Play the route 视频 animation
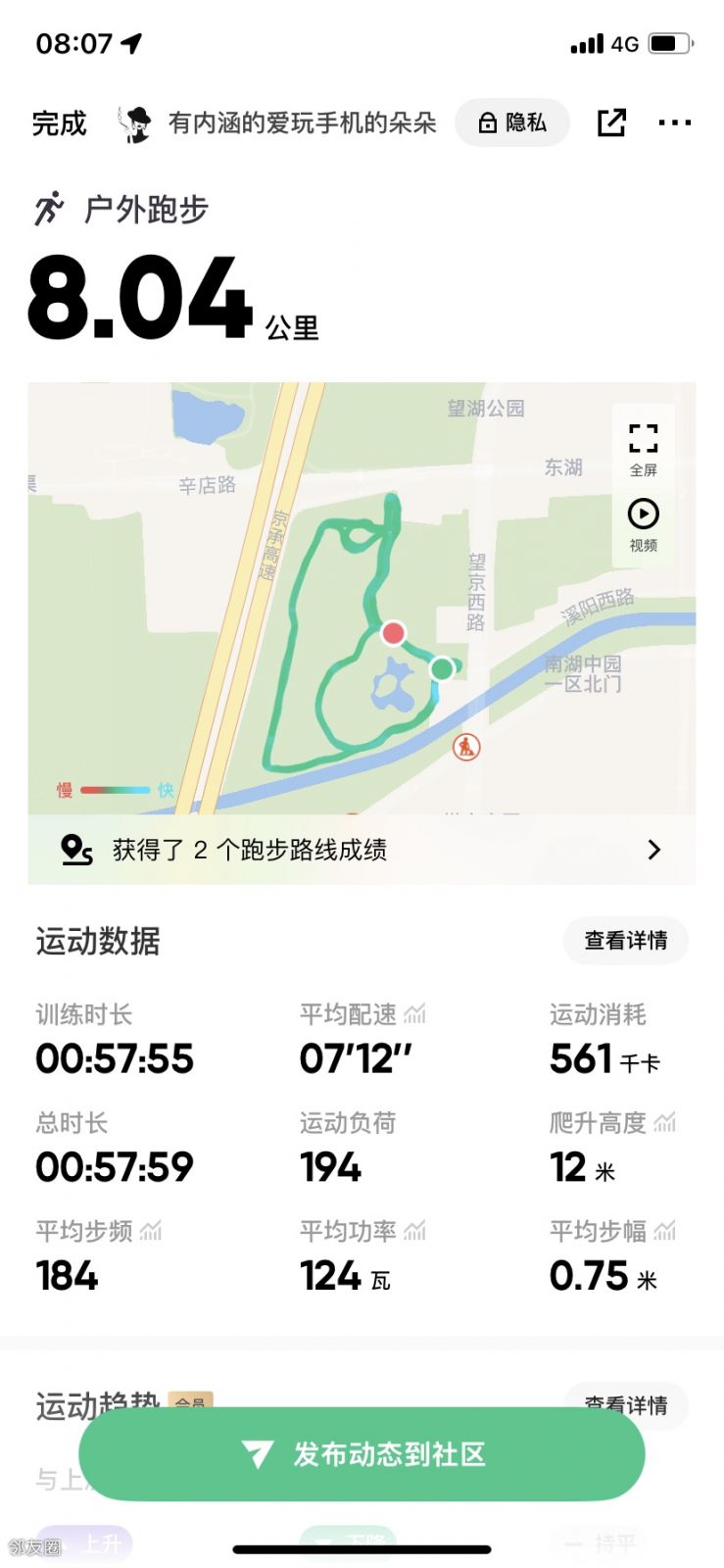Image resolution: width=724 pixels, height=1568 pixels. tap(643, 523)
